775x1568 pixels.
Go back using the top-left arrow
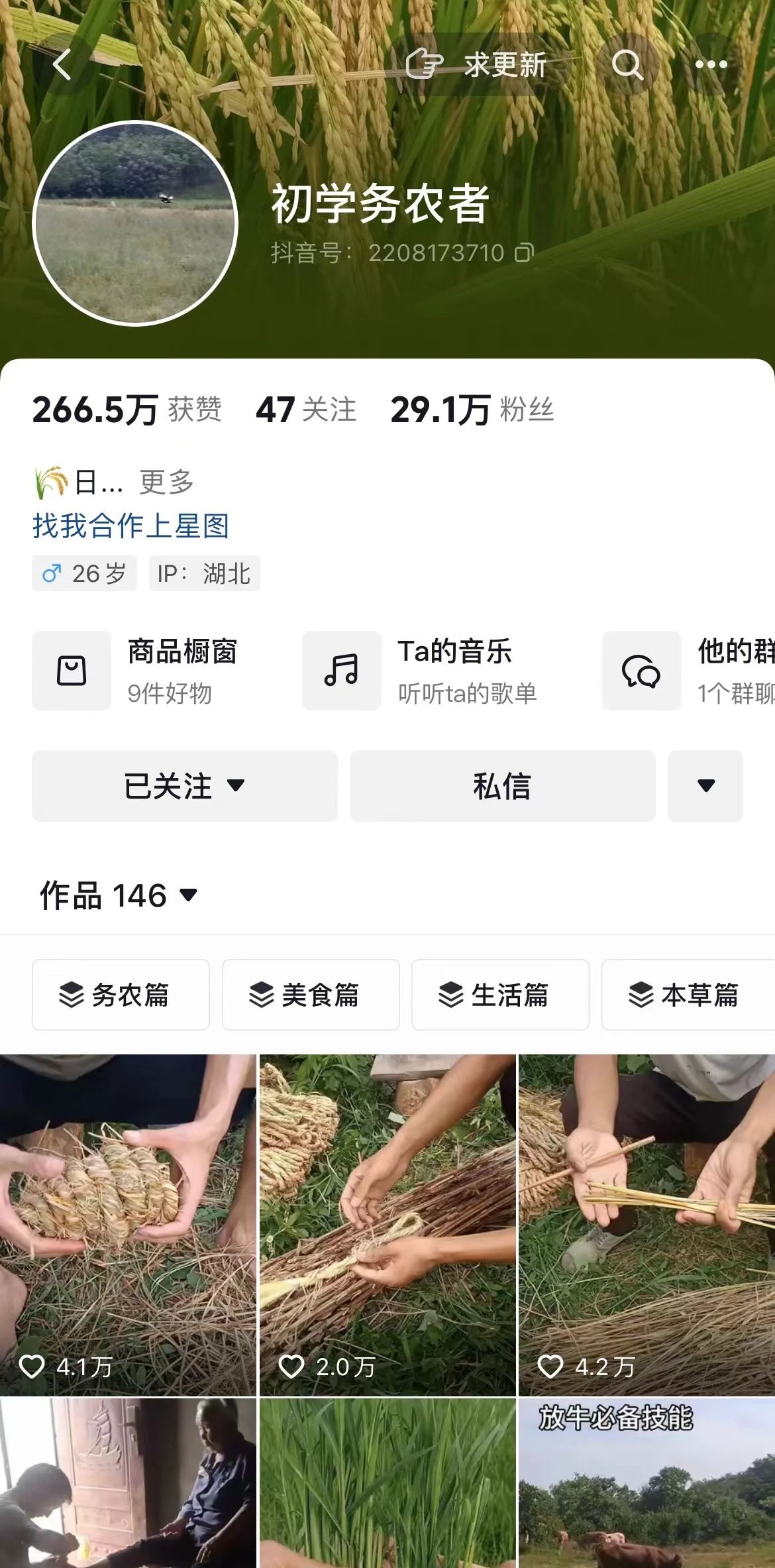tap(62, 65)
